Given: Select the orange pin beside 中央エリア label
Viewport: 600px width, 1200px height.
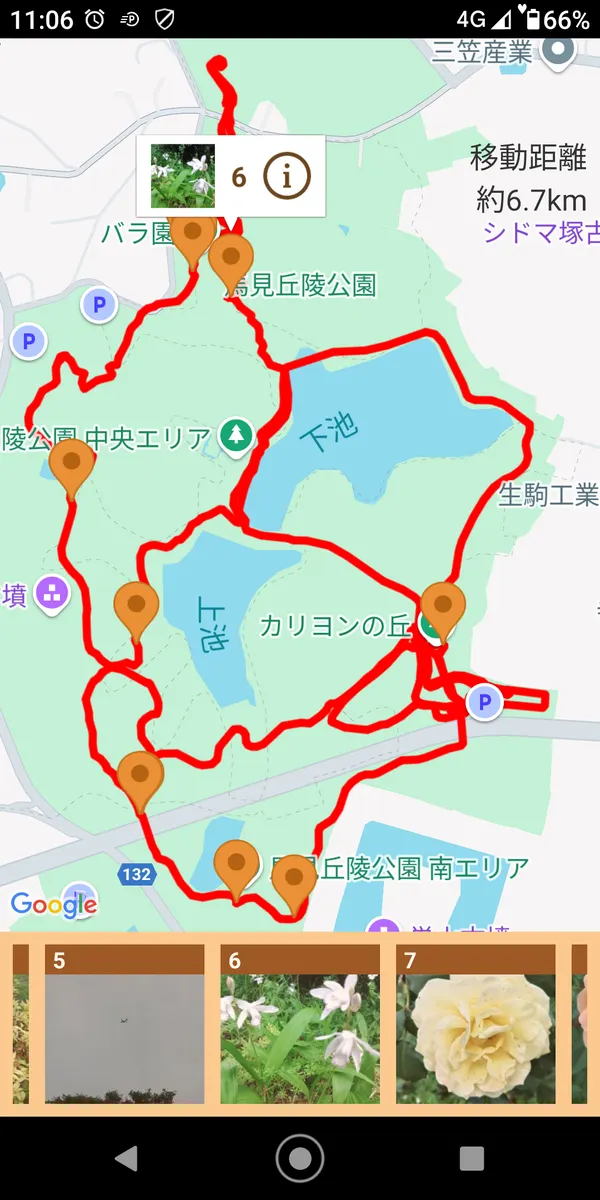Looking at the screenshot, I should tap(72, 466).
